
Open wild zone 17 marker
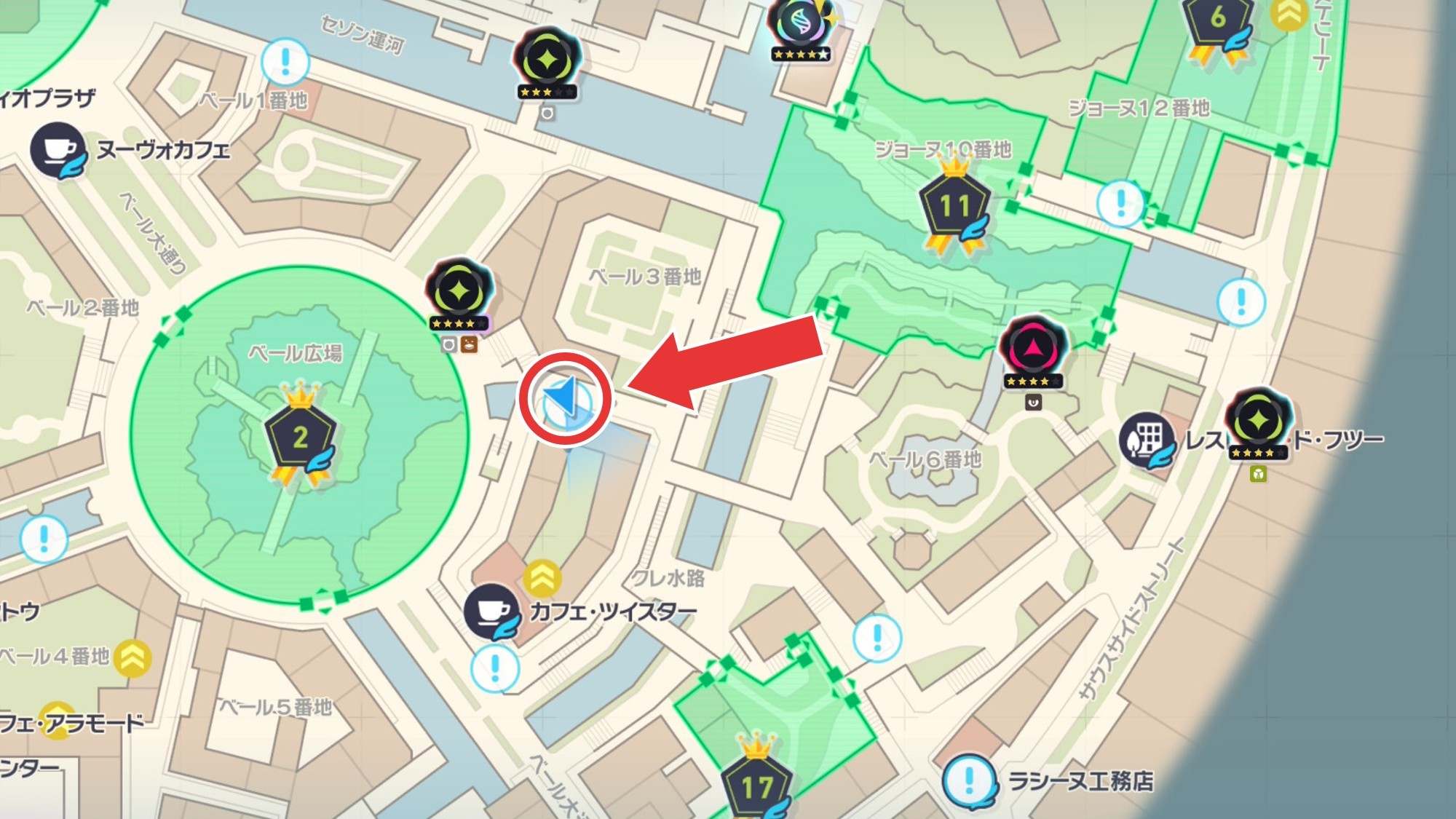click(757, 786)
